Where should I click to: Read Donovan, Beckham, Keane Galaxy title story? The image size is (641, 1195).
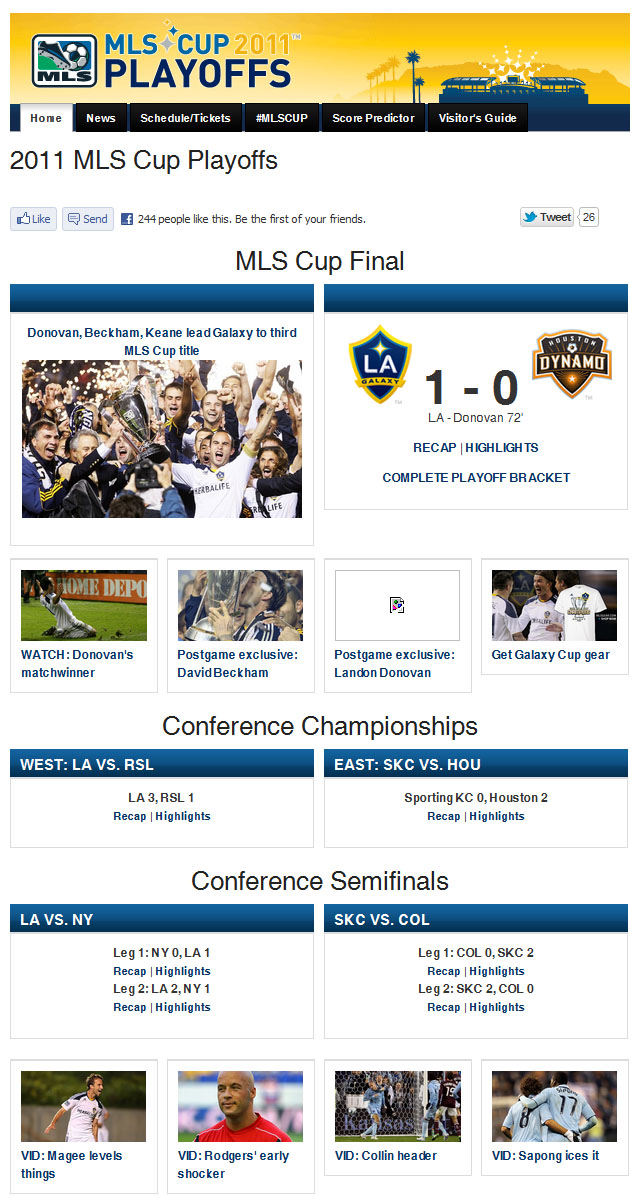pos(162,341)
